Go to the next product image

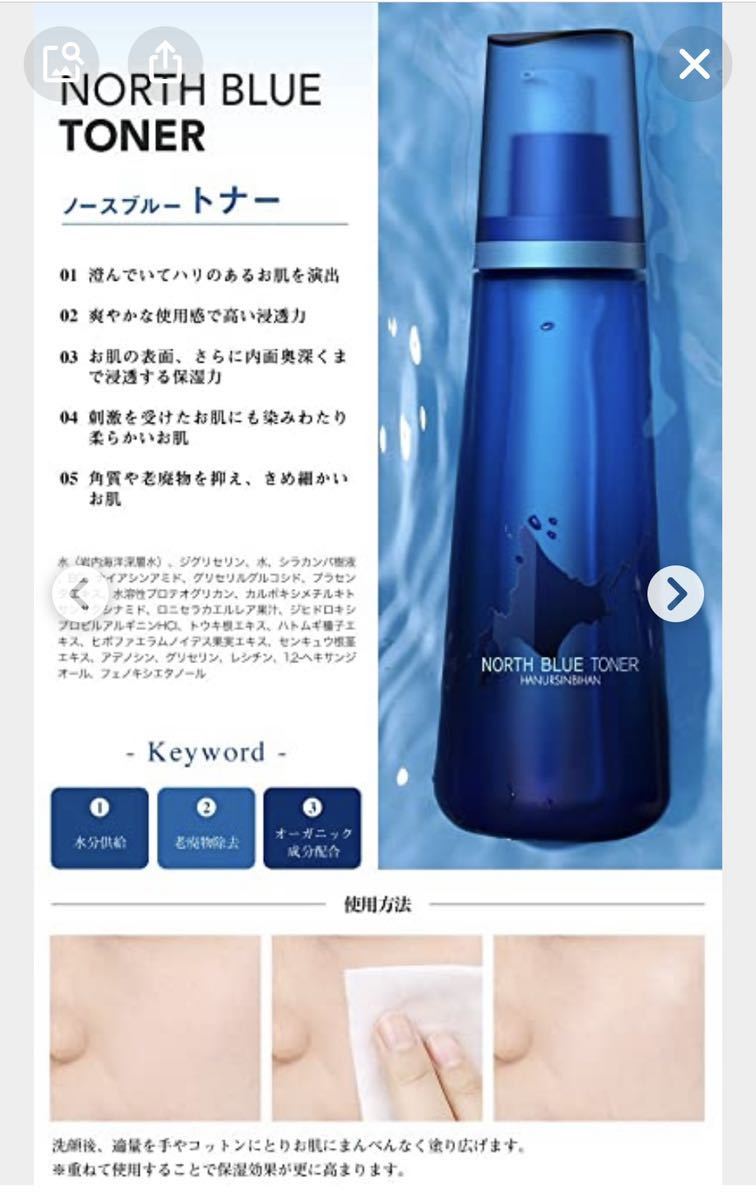point(676,594)
